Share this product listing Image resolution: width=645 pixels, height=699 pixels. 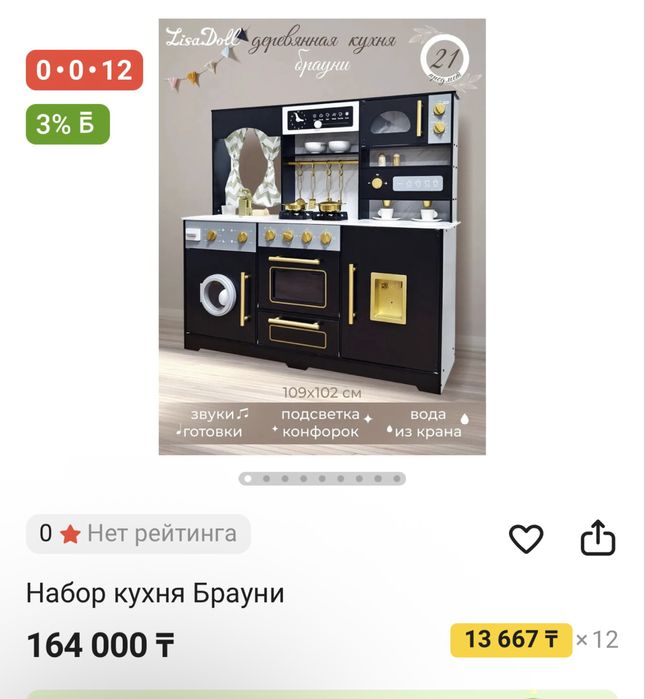[x=597, y=538]
